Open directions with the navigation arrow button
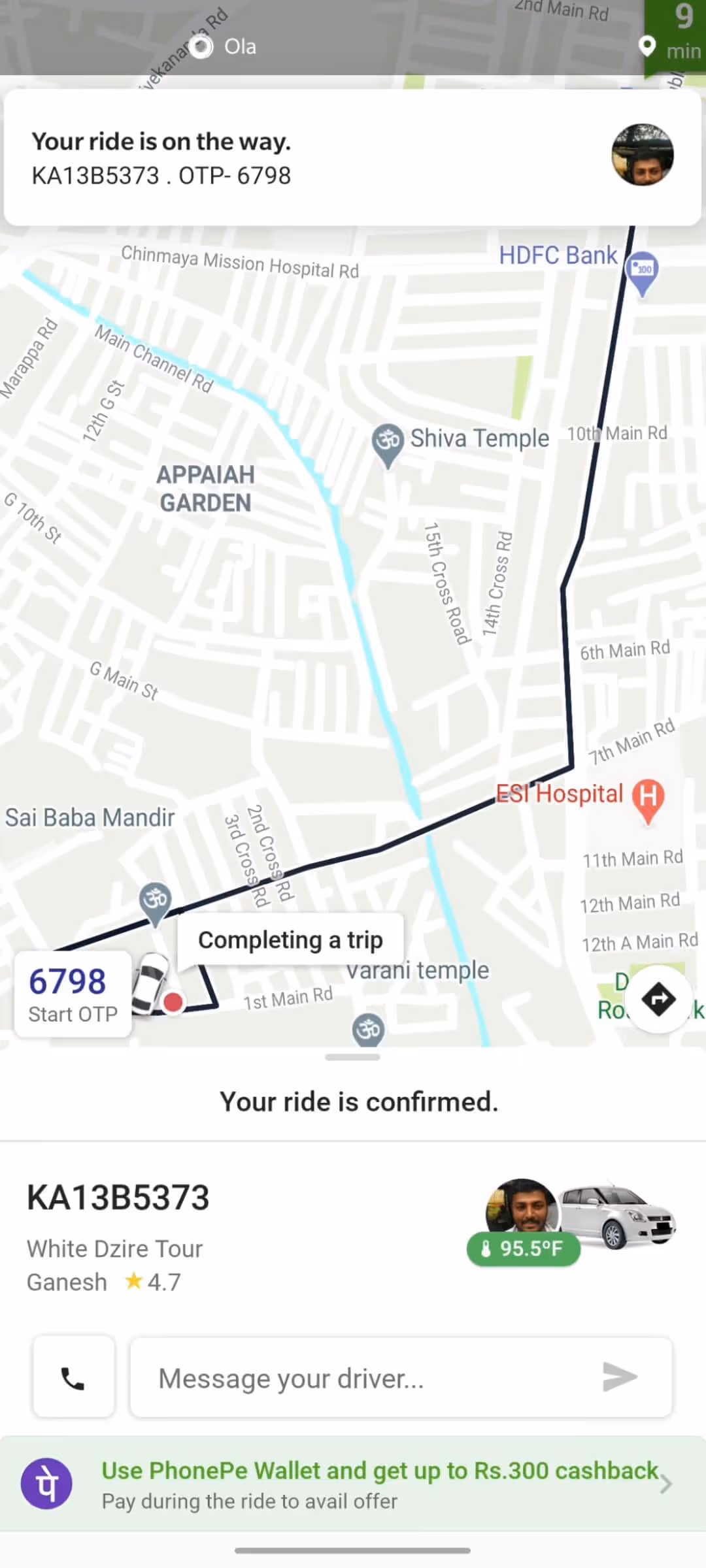Image resolution: width=706 pixels, height=1568 pixels. (658, 999)
